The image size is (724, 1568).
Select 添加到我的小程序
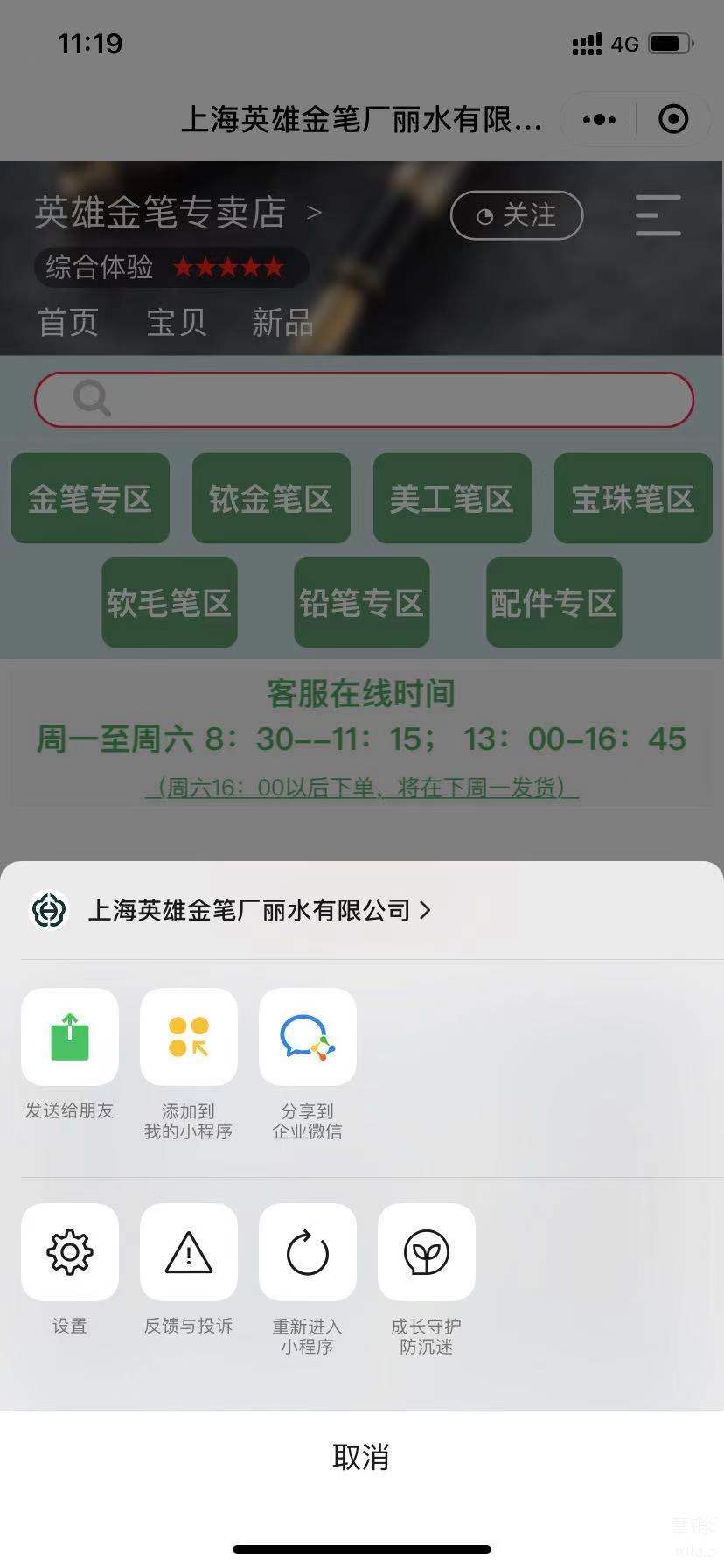pyautogui.click(x=189, y=1037)
